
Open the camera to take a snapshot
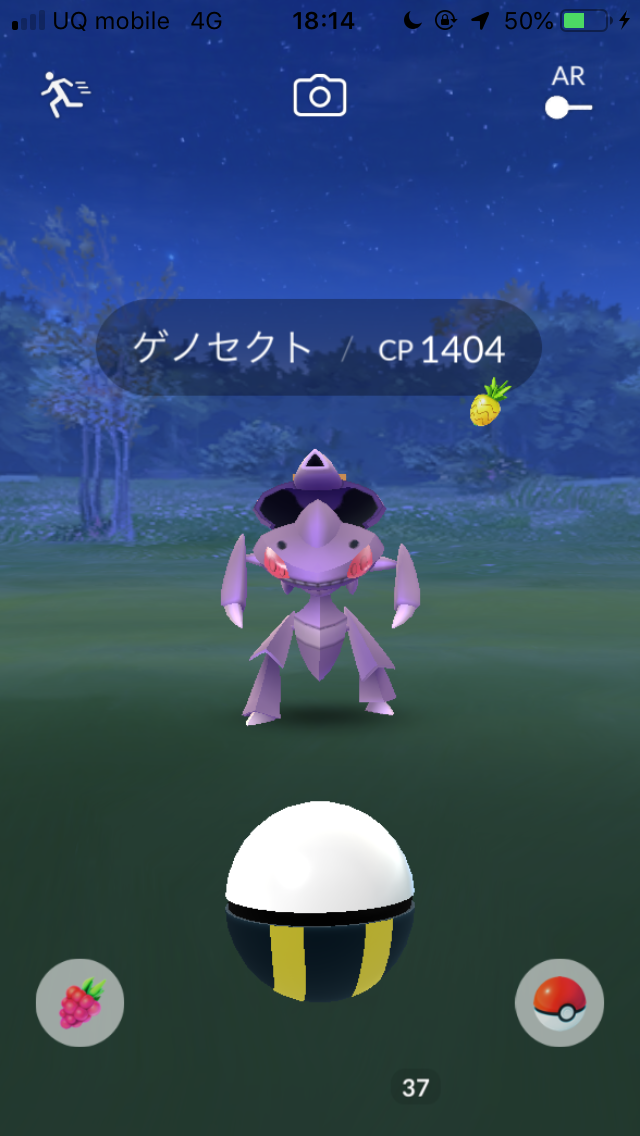click(319, 96)
